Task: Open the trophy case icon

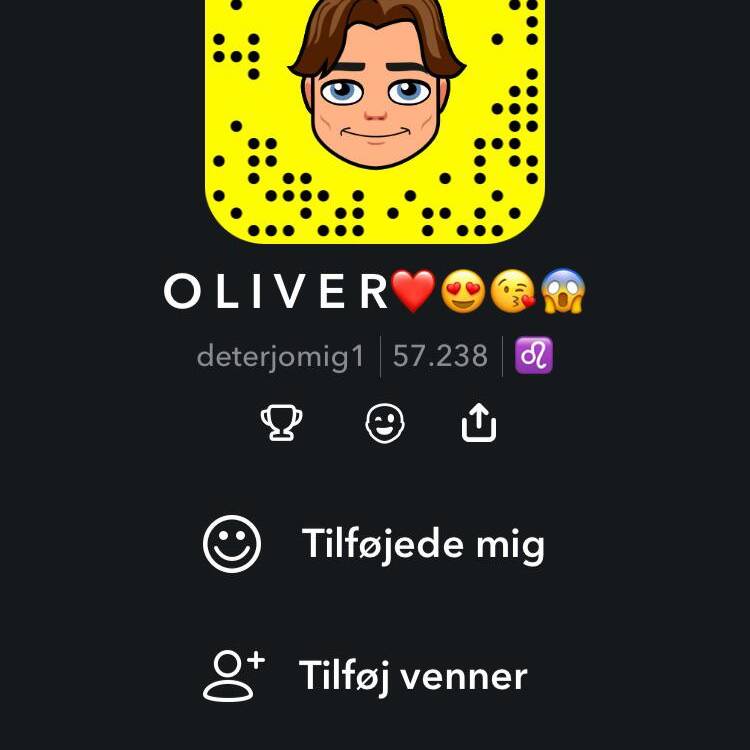Action: tap(281, 424)
